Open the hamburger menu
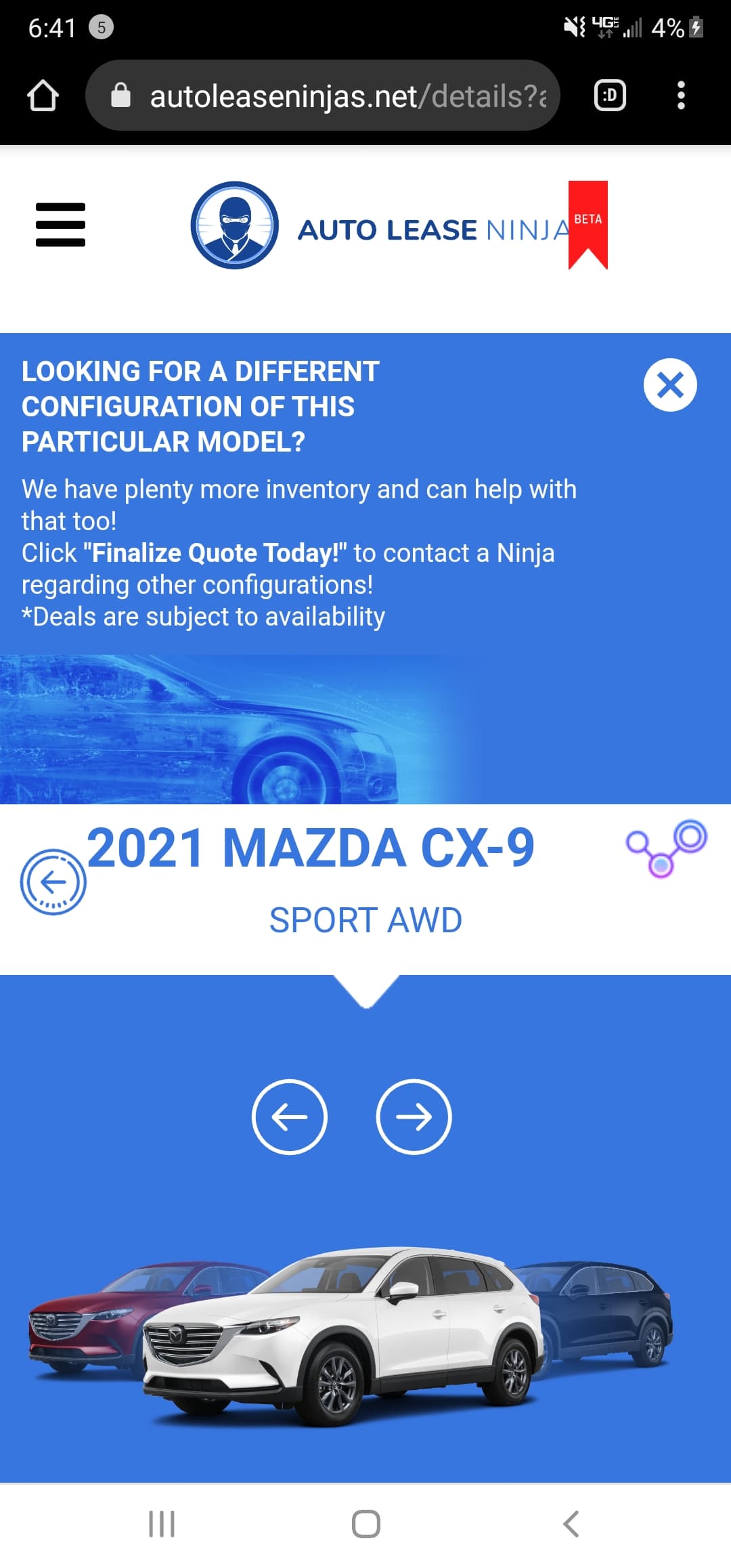Image resolution: width=731 pixels, height=1568 pixels. [60, 224]
